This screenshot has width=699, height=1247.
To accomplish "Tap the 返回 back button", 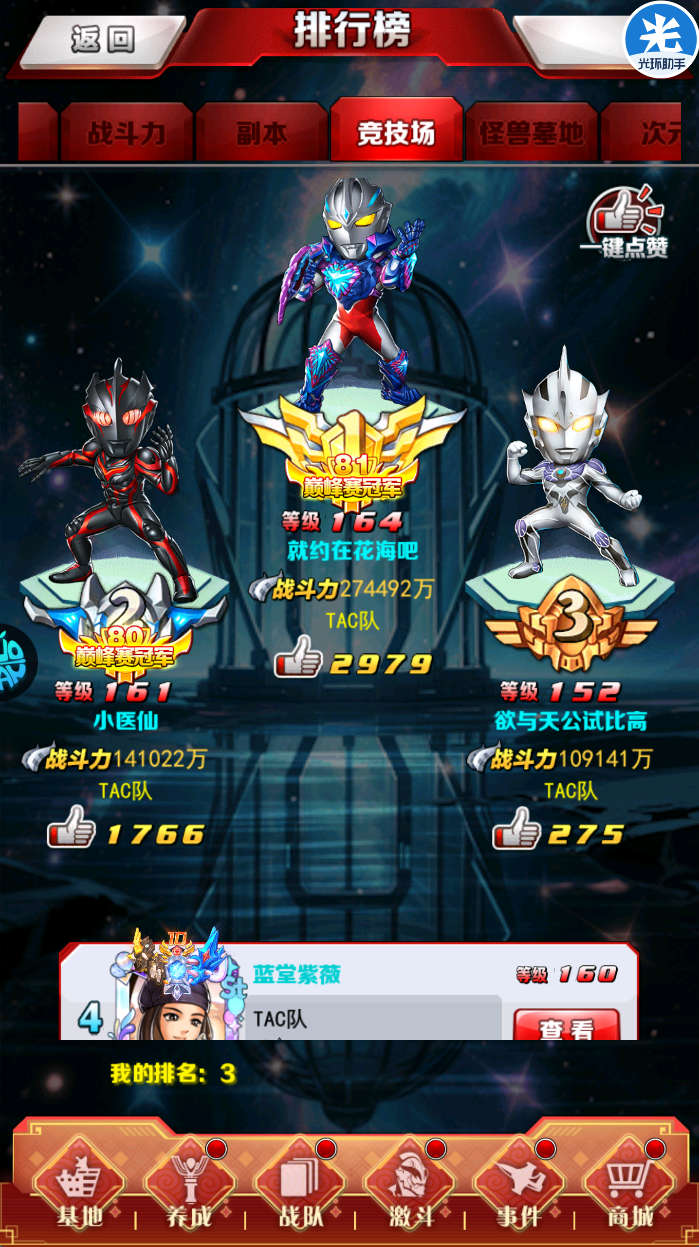I will [102, 40].
